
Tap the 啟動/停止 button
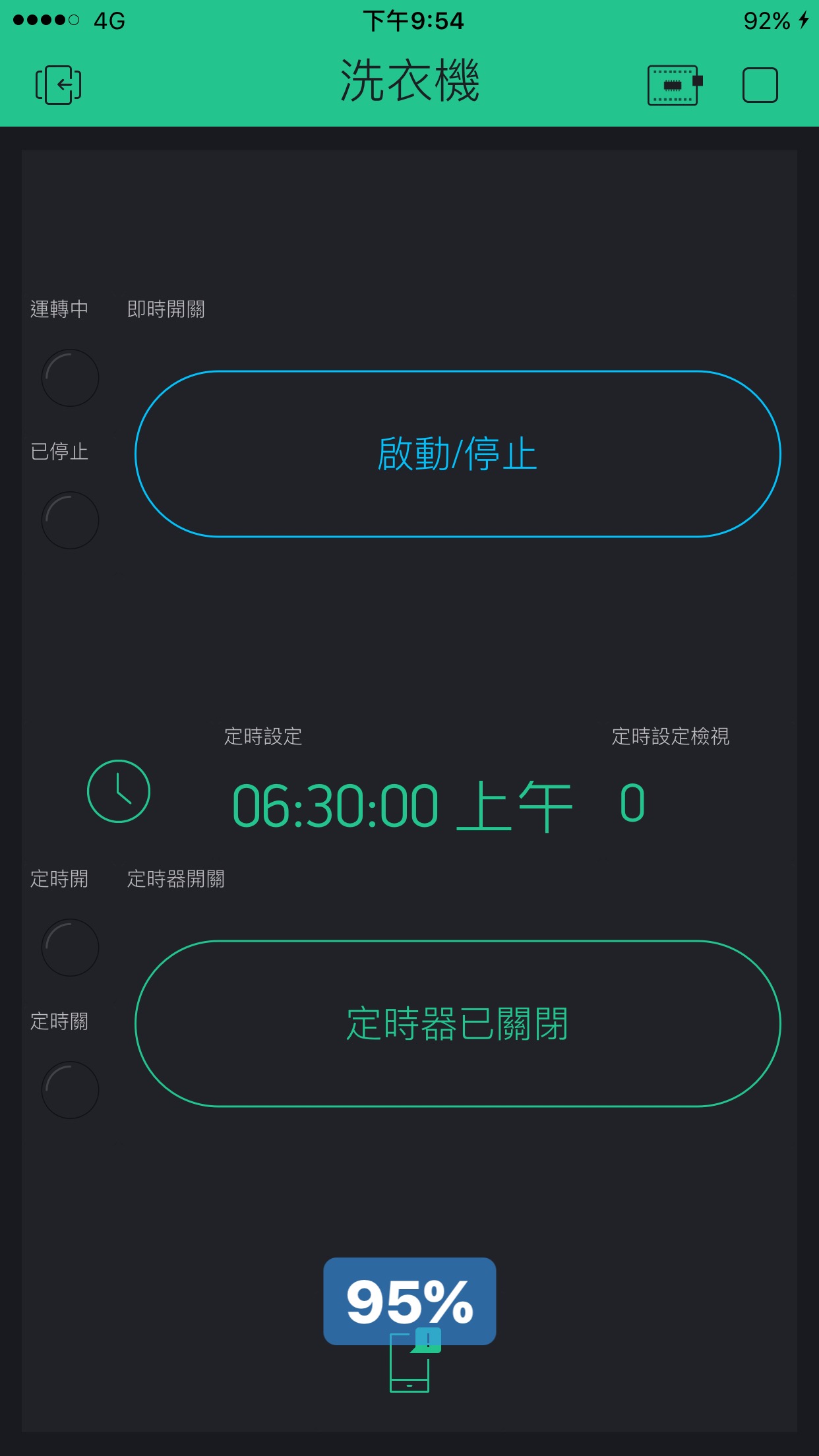[458, 454]
